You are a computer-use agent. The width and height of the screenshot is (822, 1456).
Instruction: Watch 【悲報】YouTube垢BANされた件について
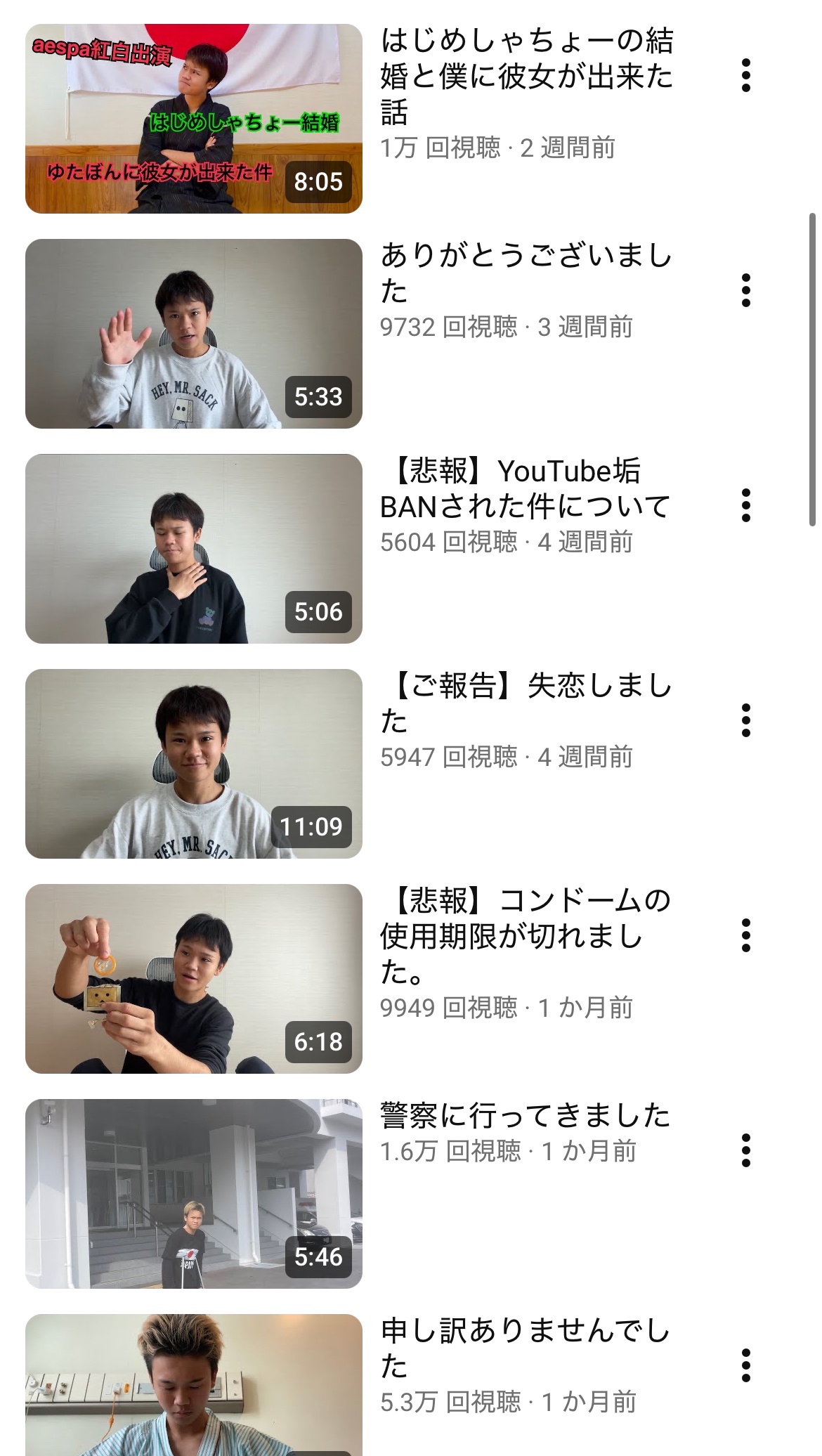194,549
